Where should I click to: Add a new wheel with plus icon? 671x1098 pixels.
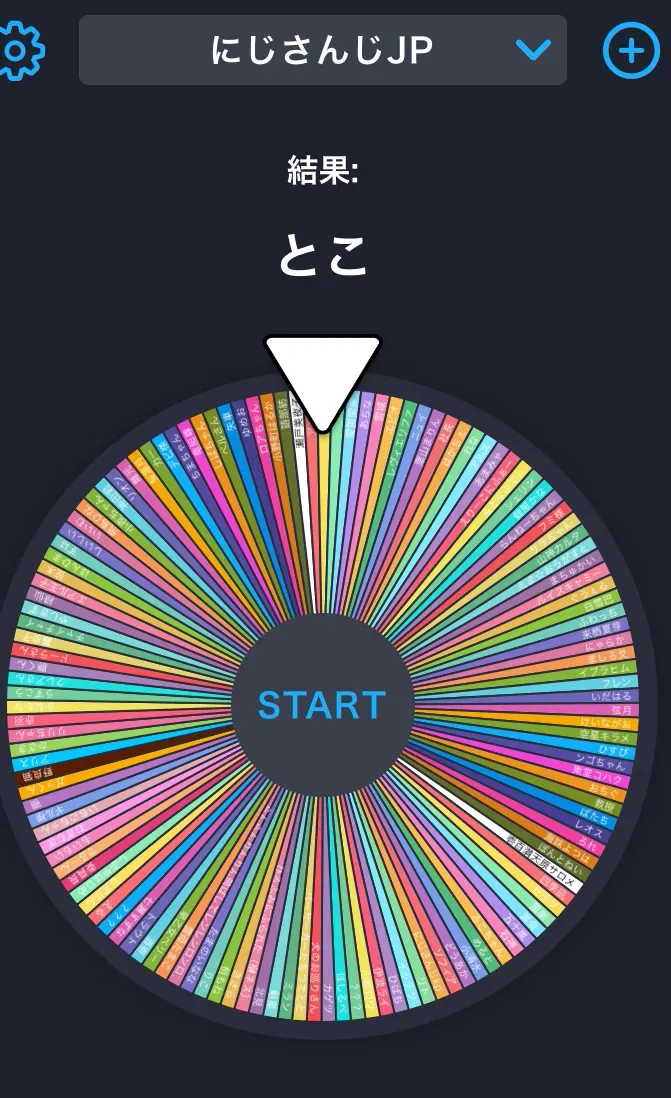pos(631,50)
